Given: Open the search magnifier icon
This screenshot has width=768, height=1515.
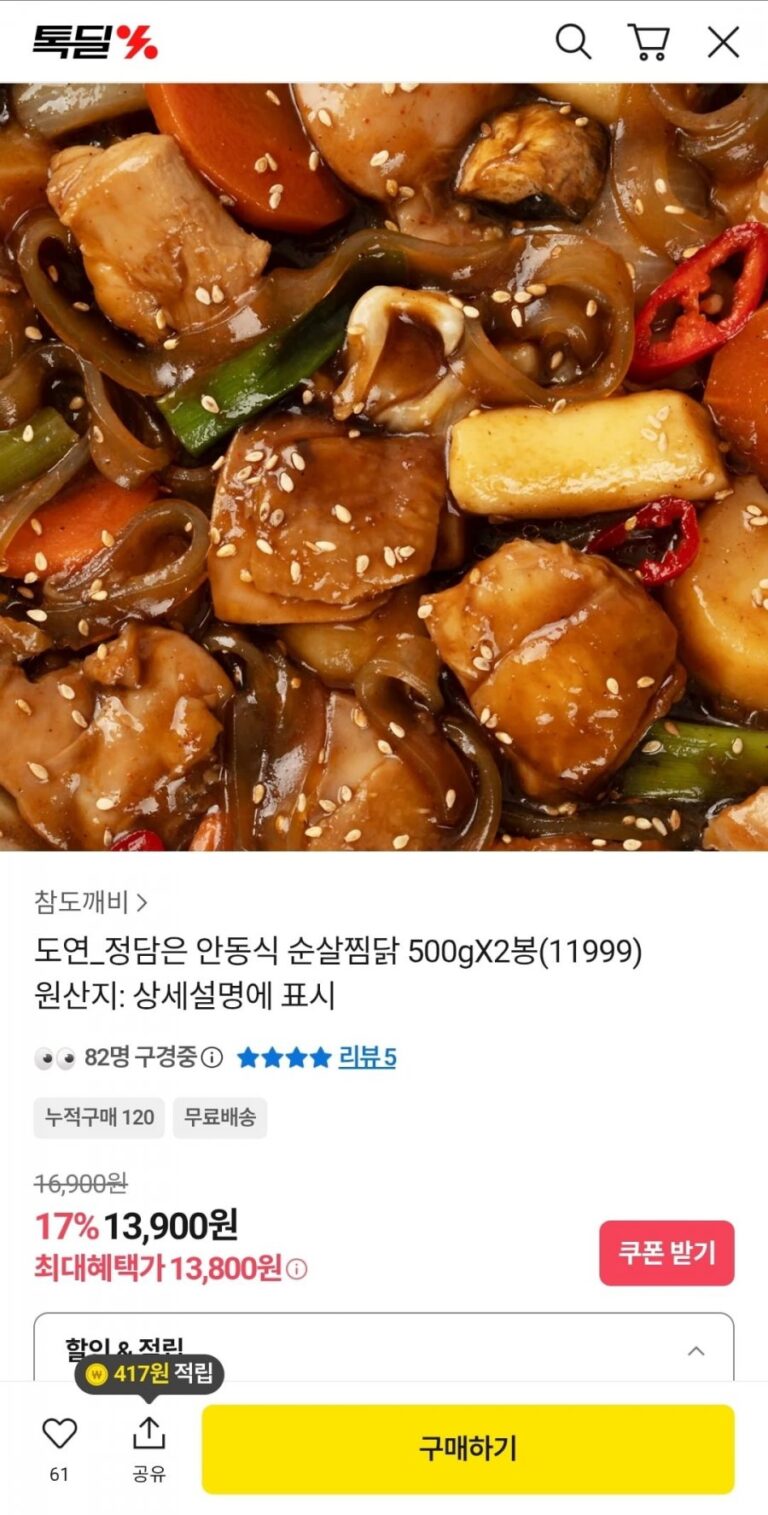Looking at the screenshot, I should [x=573, y=42].
